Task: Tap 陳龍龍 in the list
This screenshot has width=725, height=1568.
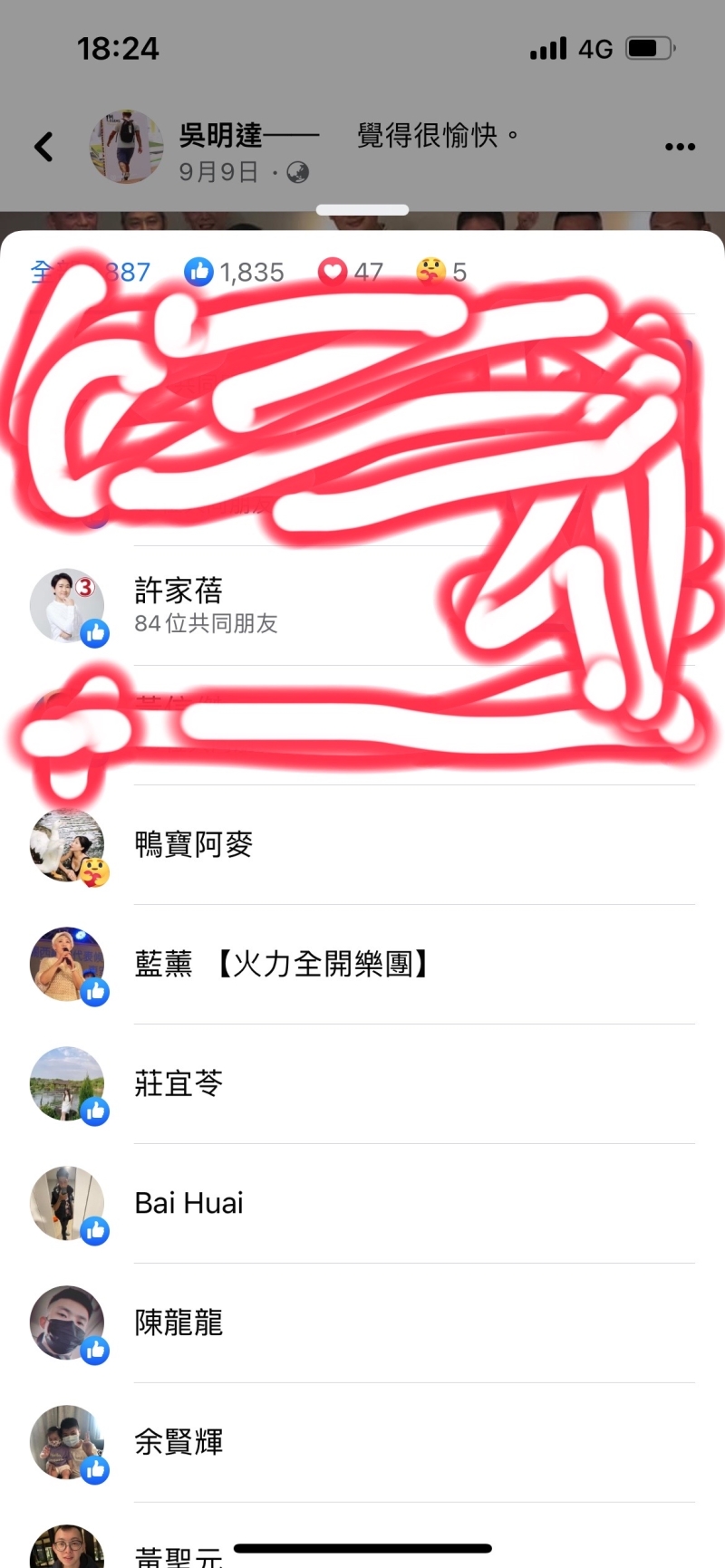Action: 179,1323
